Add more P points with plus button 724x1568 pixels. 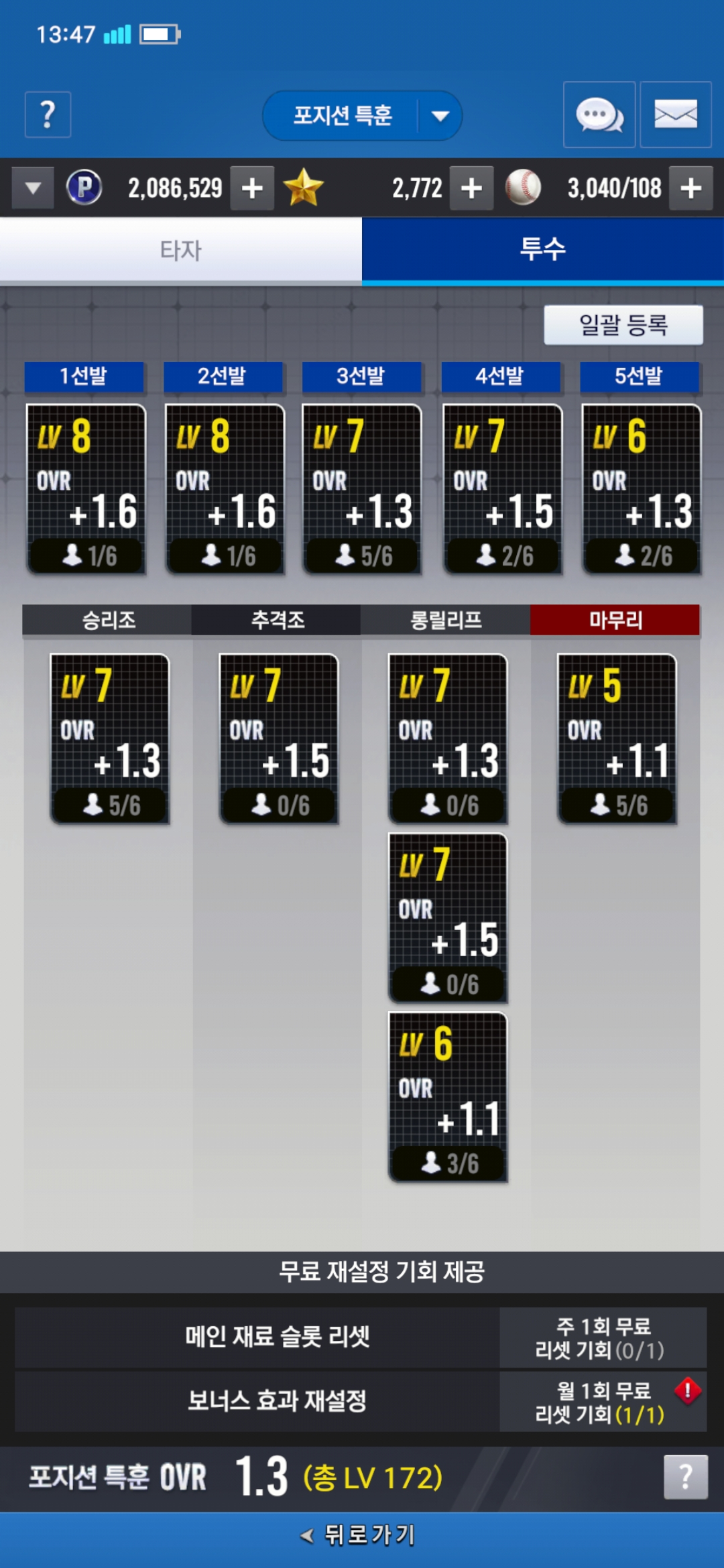pos(252,188)
